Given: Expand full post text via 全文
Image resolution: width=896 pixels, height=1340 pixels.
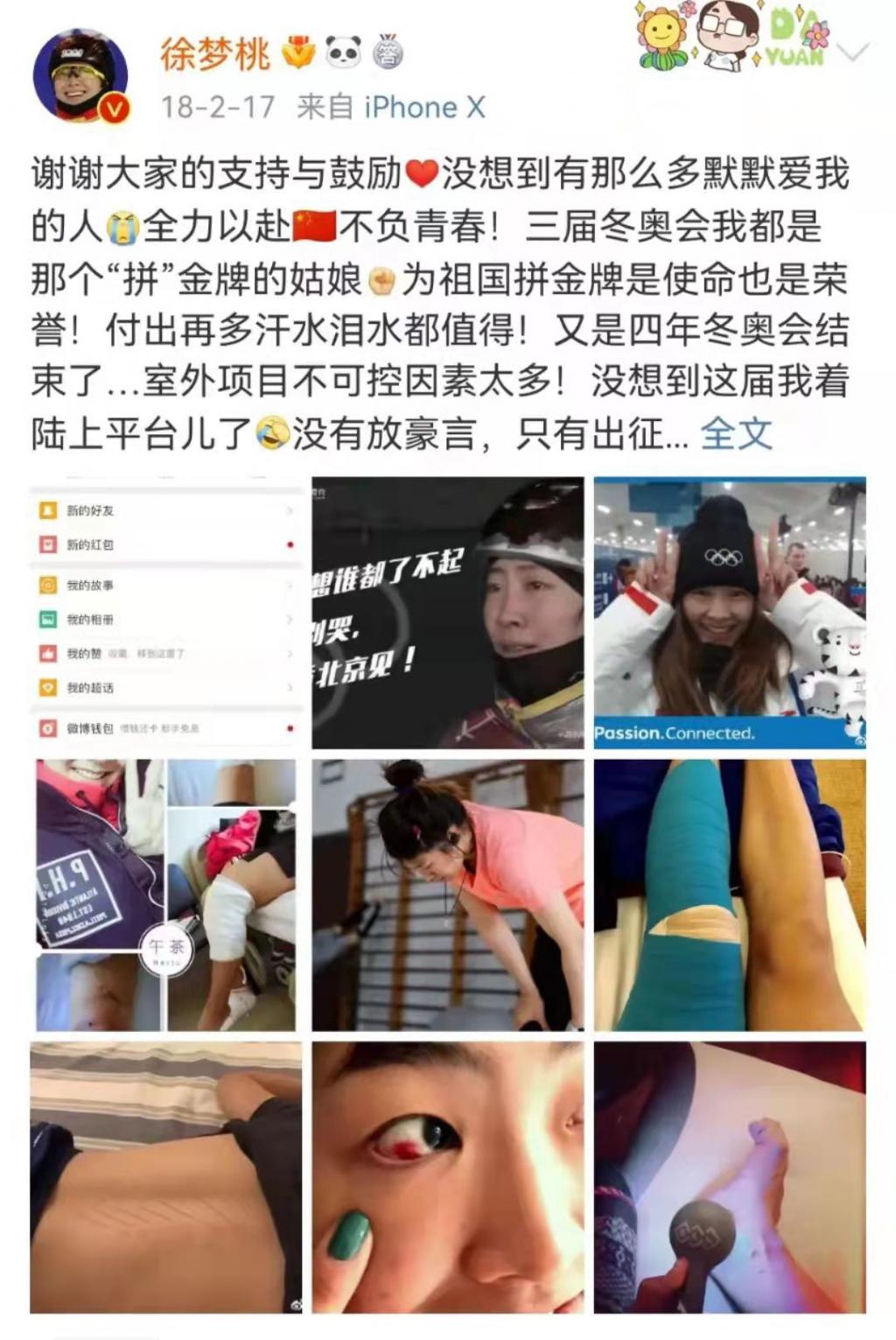Looking at the screenshot, I should [736, 433].
